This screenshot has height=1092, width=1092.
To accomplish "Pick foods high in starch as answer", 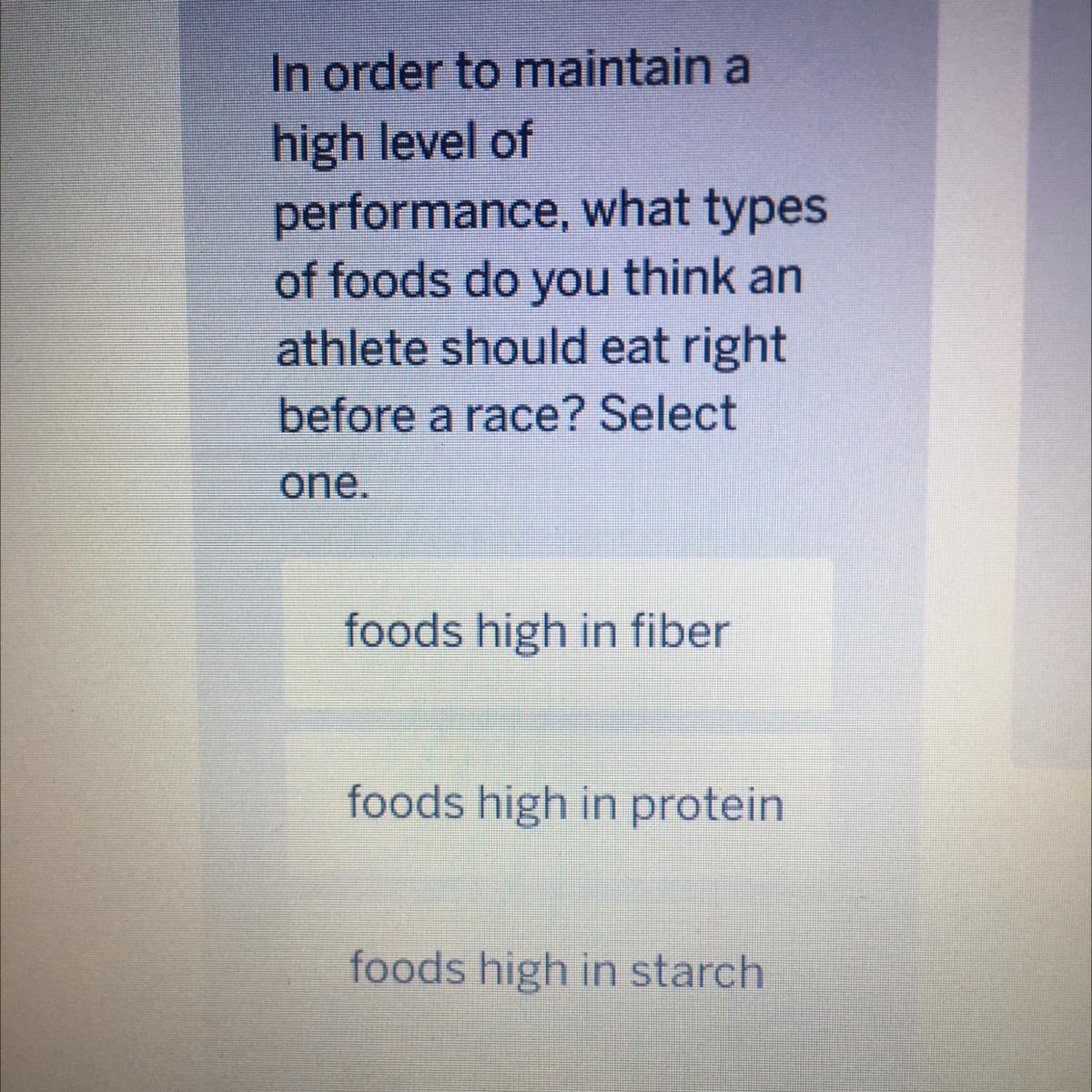I will tap(556, 969).
